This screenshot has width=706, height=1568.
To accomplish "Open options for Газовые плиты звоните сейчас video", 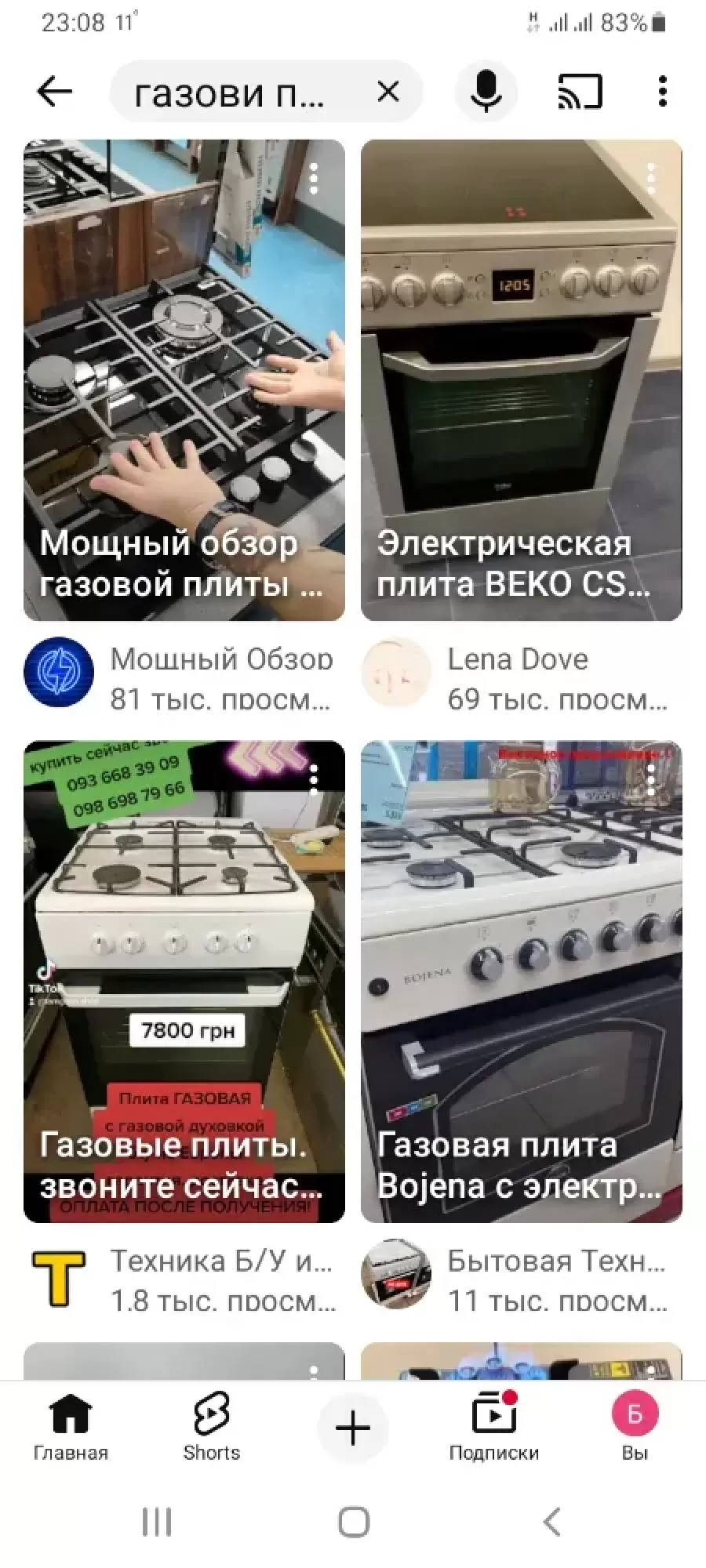I will (x=314, y=779).
